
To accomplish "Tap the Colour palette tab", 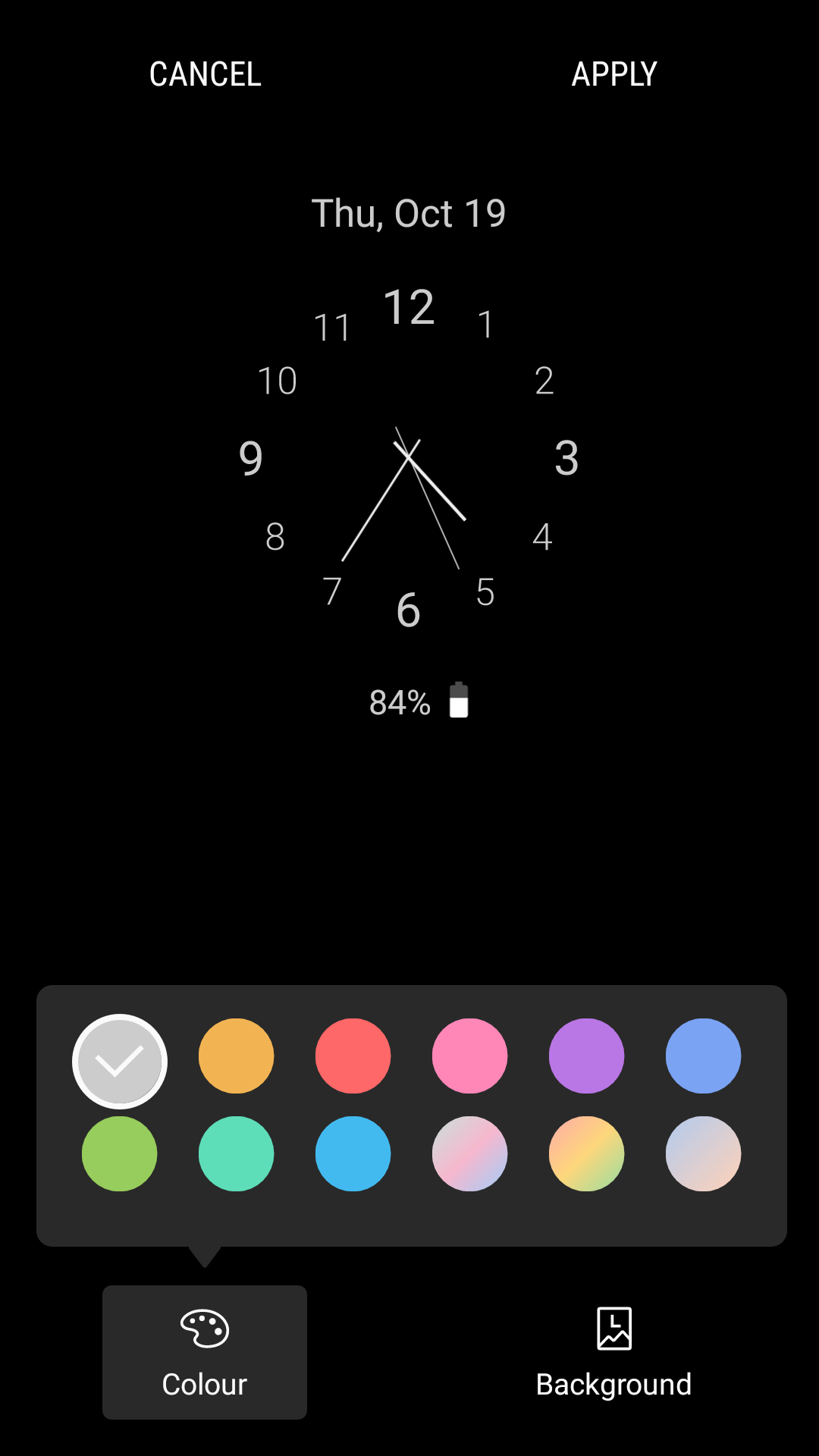I will 205,1352.
